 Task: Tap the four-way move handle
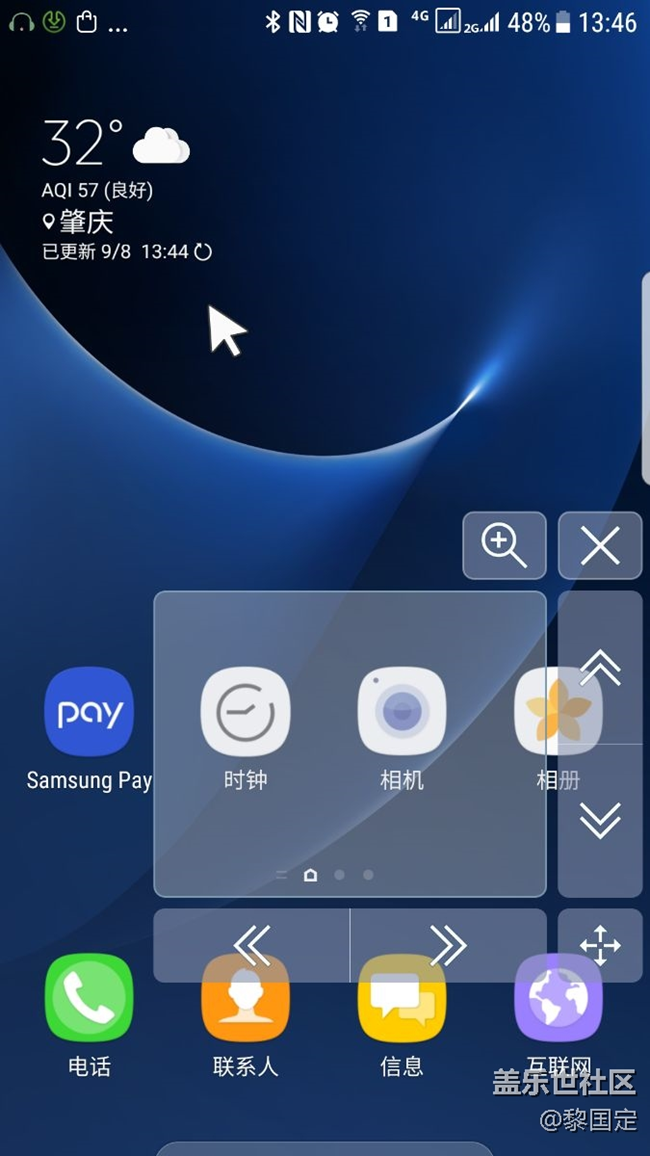tap(600, 945)
